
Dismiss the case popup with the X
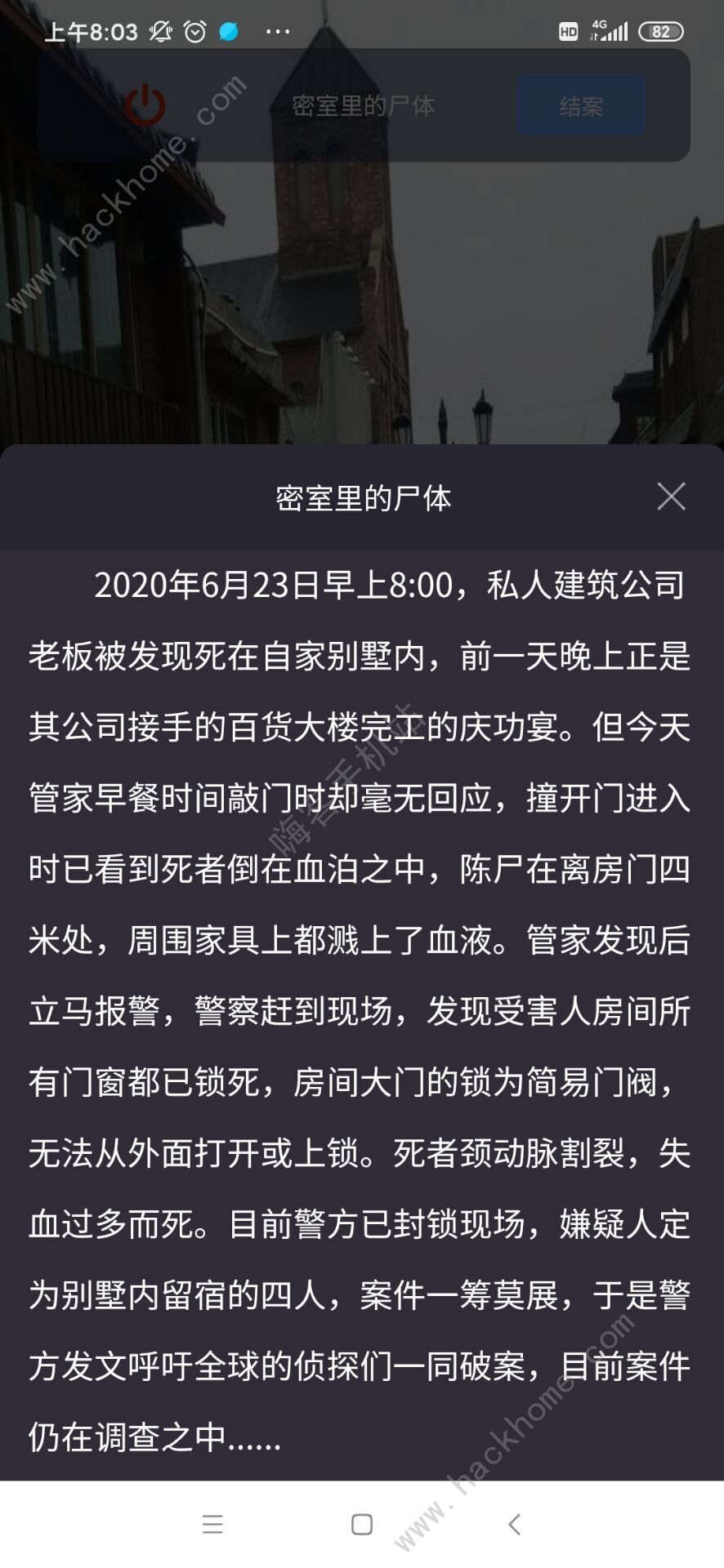672,497
